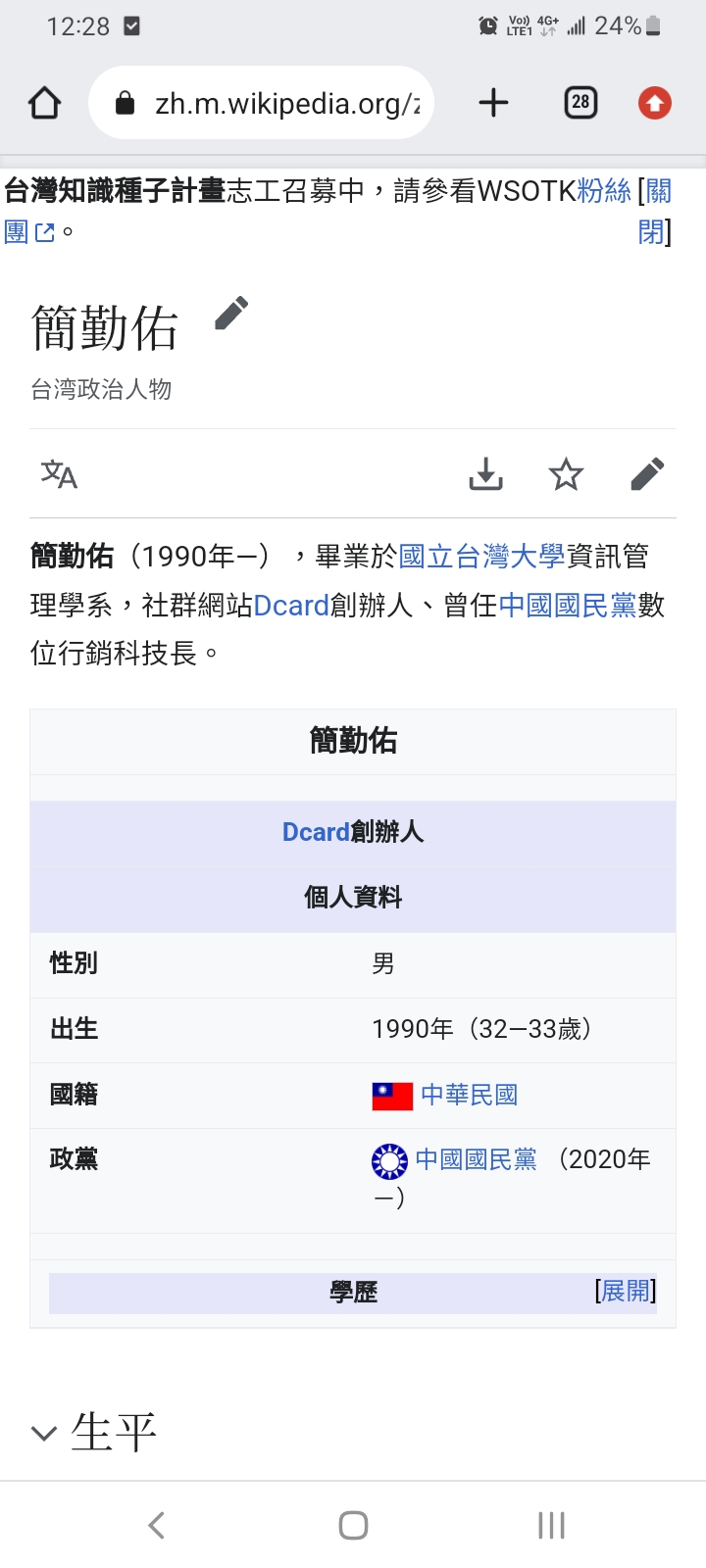Viewport: 706px width, 1568px height.
Task: Open a new browser tab
Action: [x=493, y=103]
